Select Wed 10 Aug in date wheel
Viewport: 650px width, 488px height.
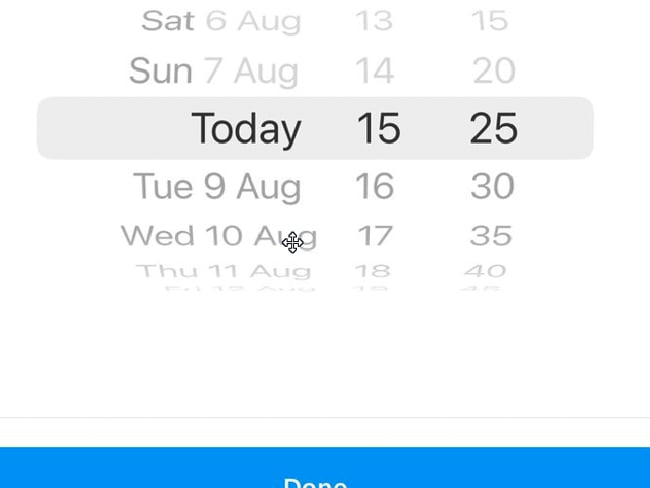click(x=218, y=237)
